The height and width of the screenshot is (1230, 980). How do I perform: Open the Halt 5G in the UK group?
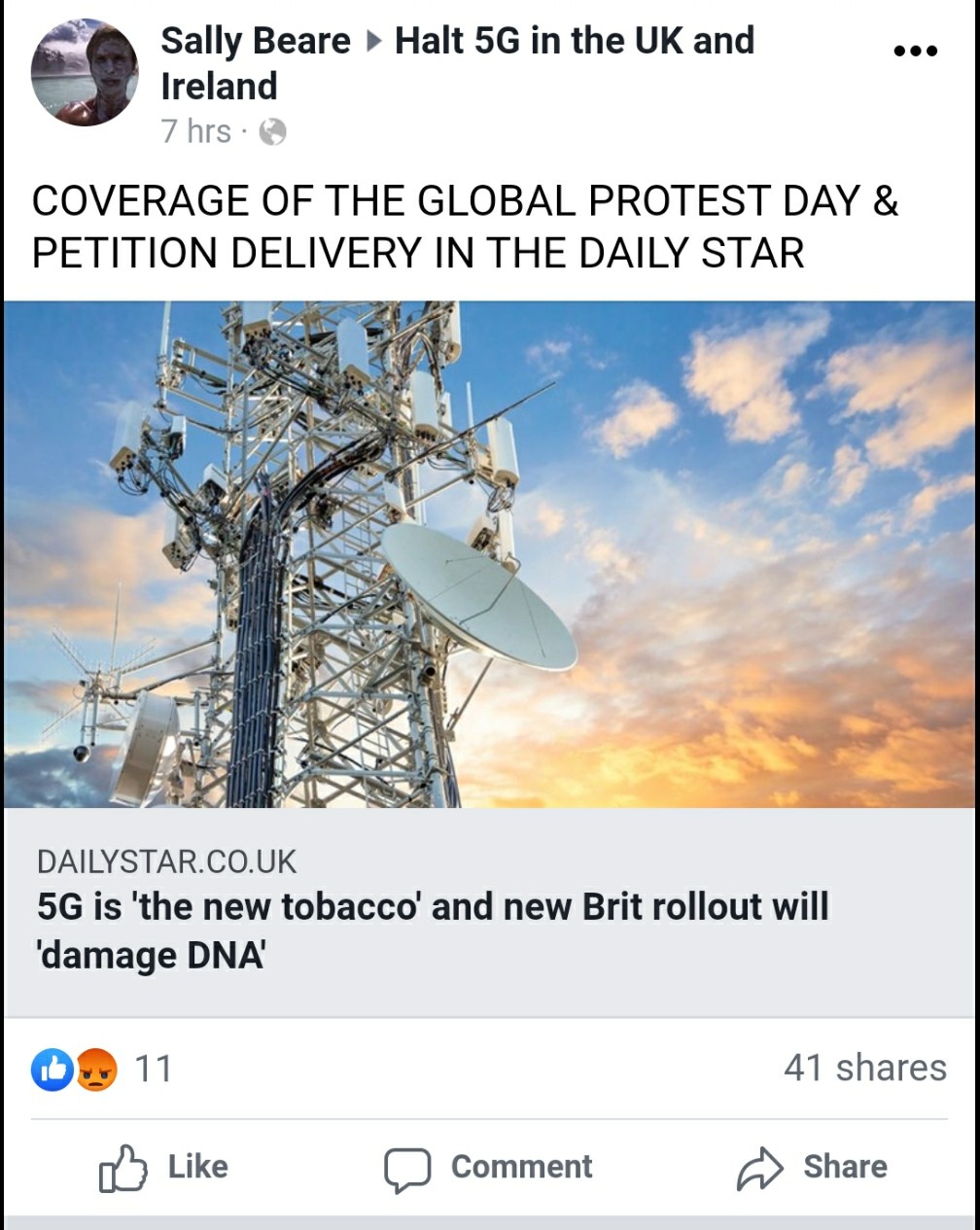click(x=574, y=41)
